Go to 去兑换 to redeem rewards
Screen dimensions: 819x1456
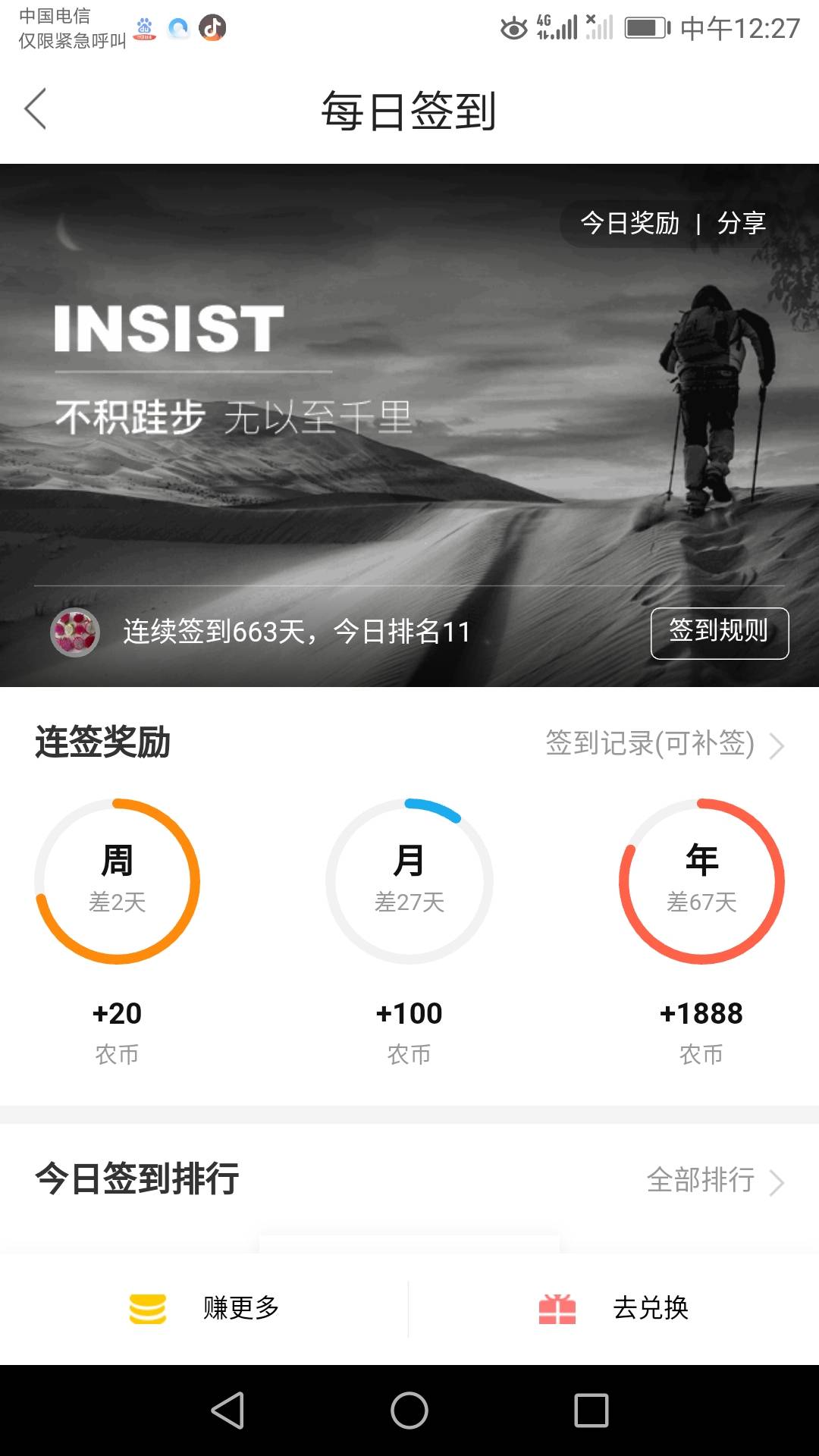[614, 1308]
